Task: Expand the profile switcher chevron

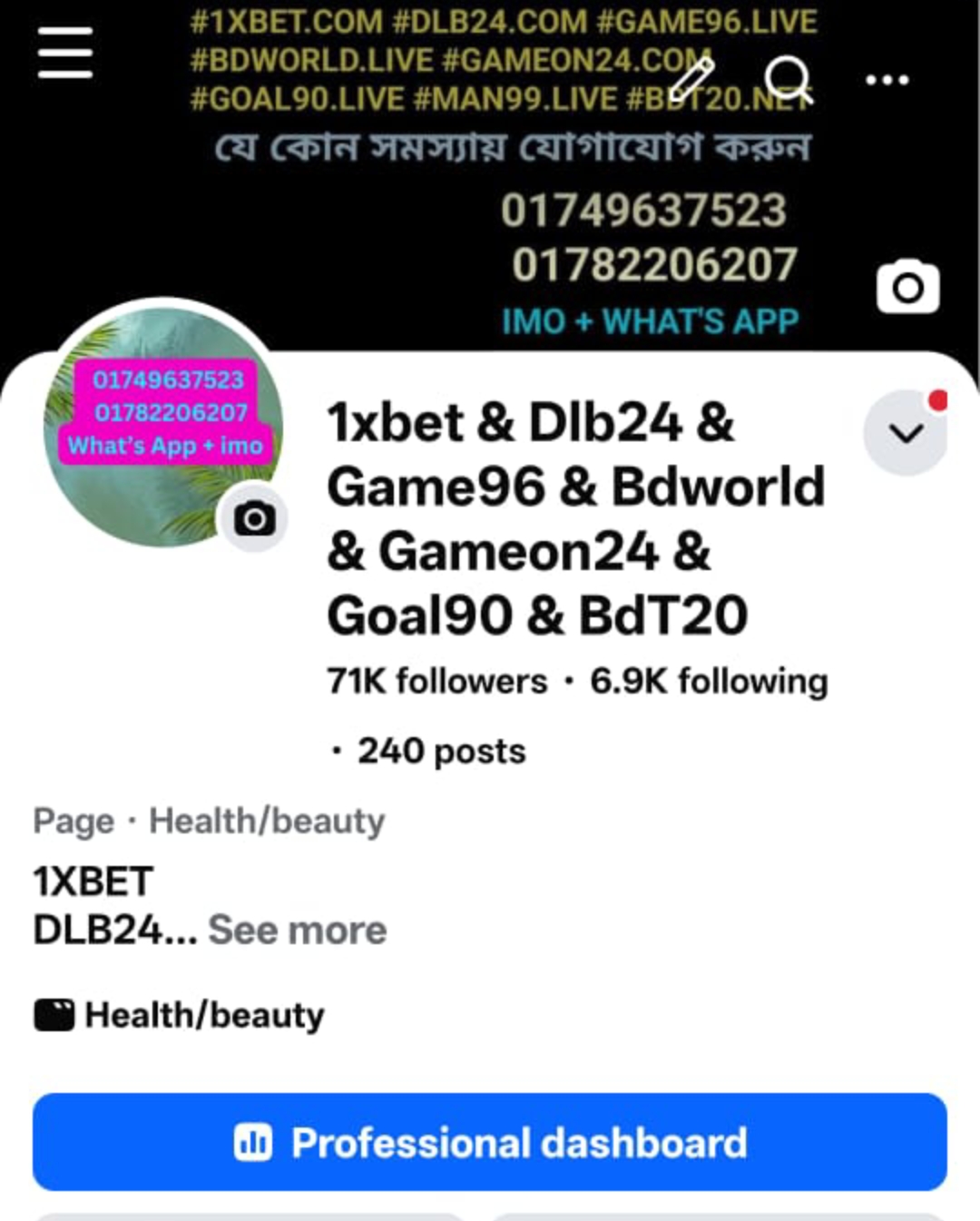Action: tap(906, 433)
